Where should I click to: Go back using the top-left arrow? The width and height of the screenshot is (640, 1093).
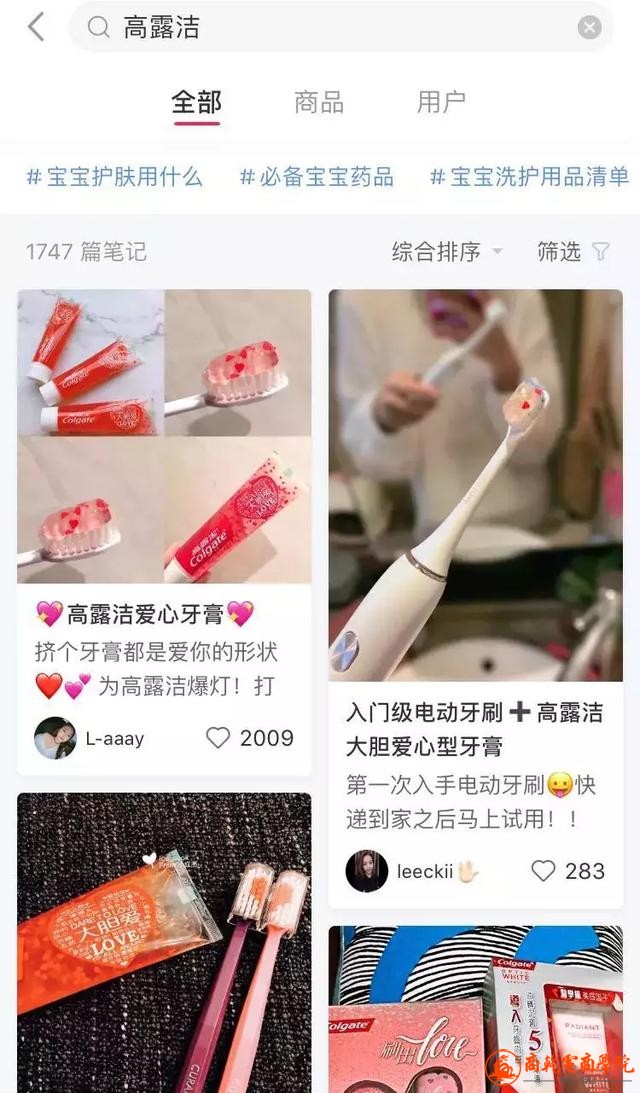(36, 27)
